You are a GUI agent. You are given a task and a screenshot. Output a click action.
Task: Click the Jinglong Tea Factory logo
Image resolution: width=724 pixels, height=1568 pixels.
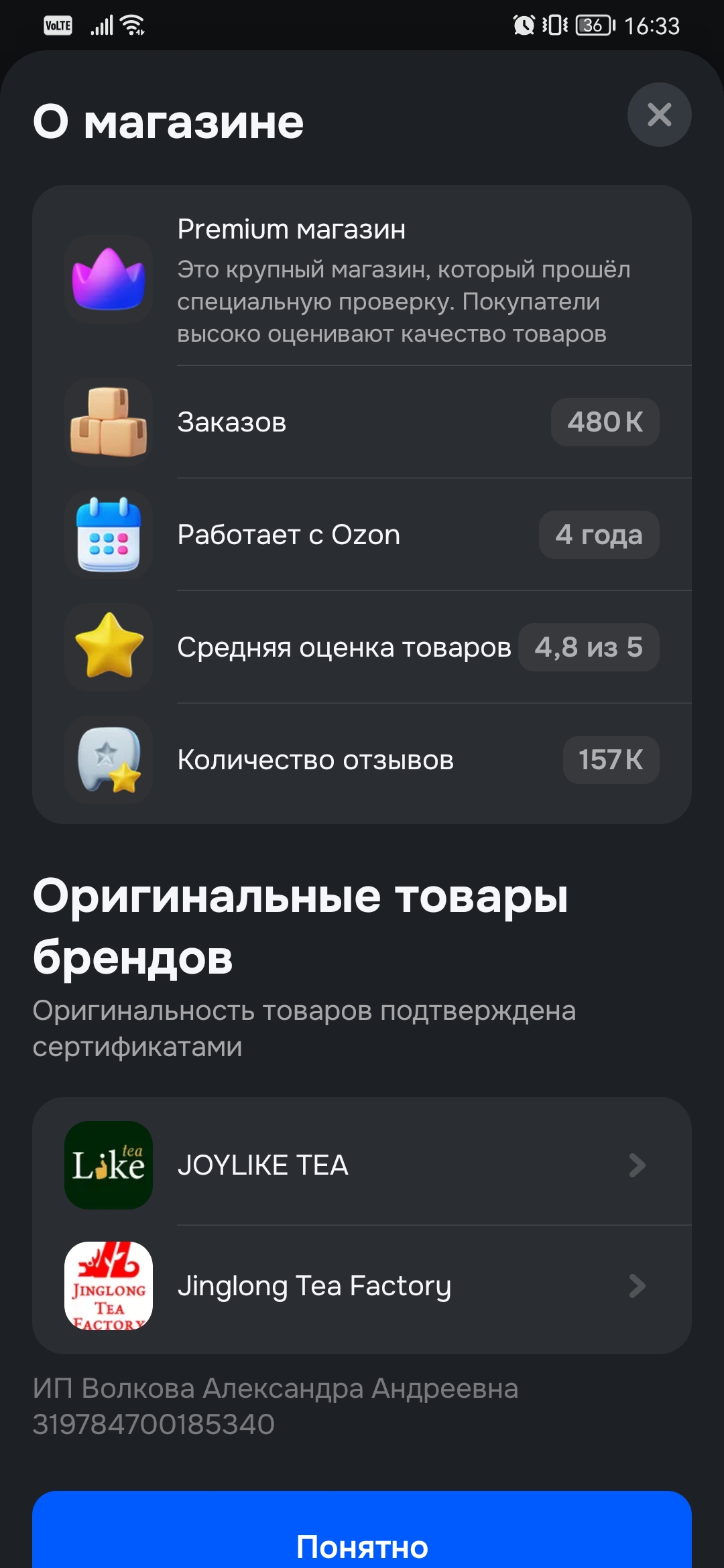(109, 1286)
